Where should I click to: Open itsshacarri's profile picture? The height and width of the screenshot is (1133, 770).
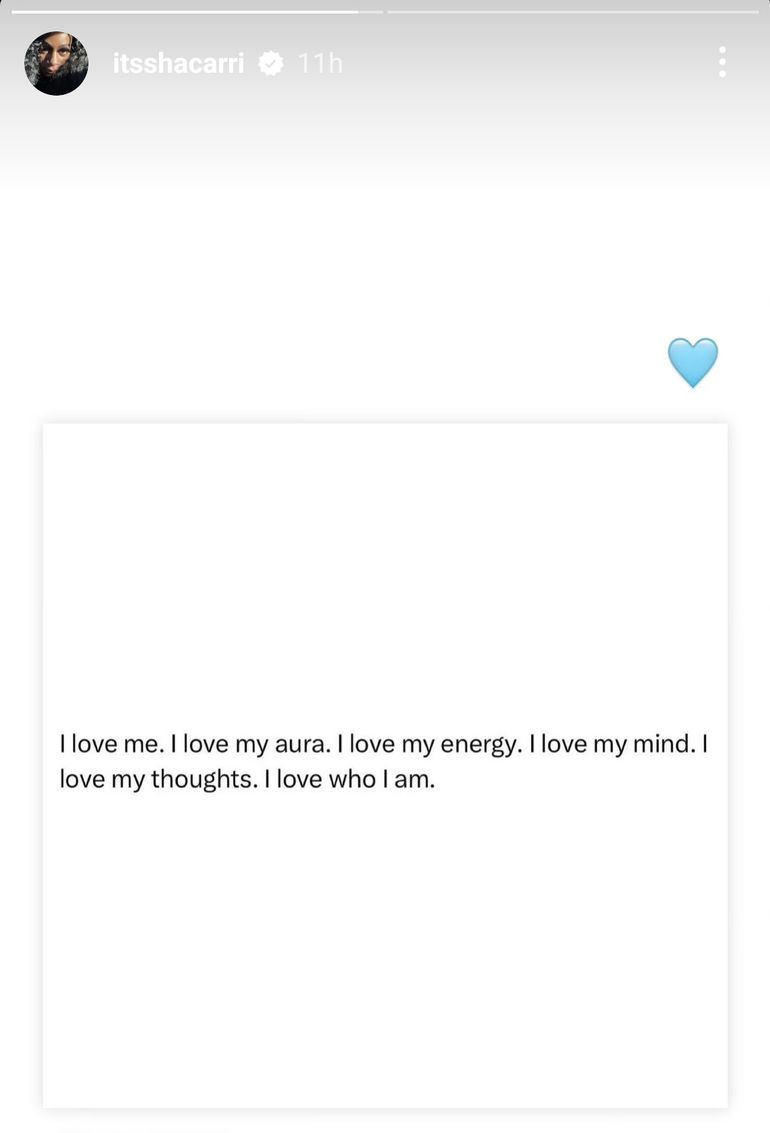coord(56,63)
